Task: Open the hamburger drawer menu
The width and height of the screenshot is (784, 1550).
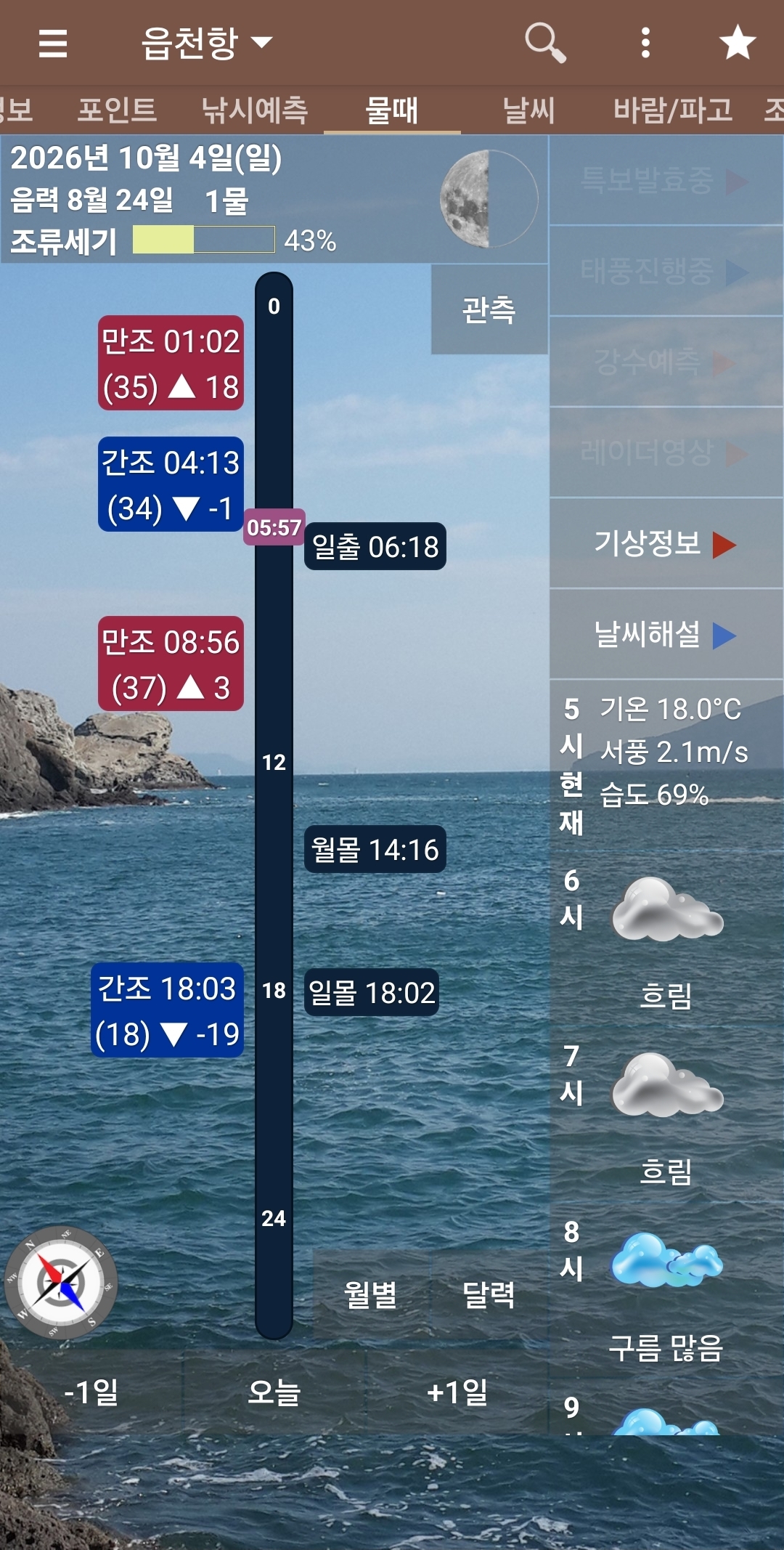Action: (x=53, y=43)
